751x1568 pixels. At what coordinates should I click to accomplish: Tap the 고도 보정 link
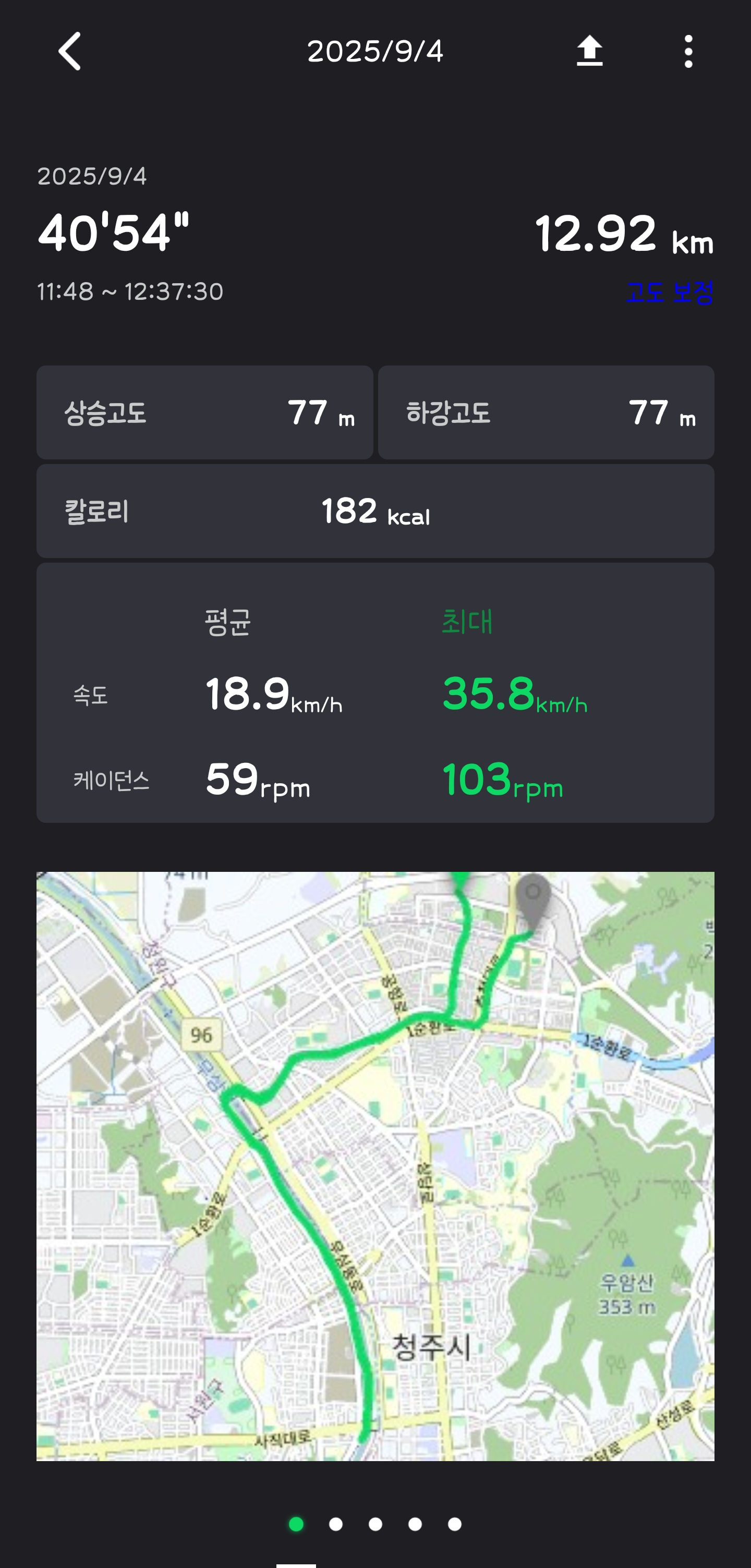[670, 291]
